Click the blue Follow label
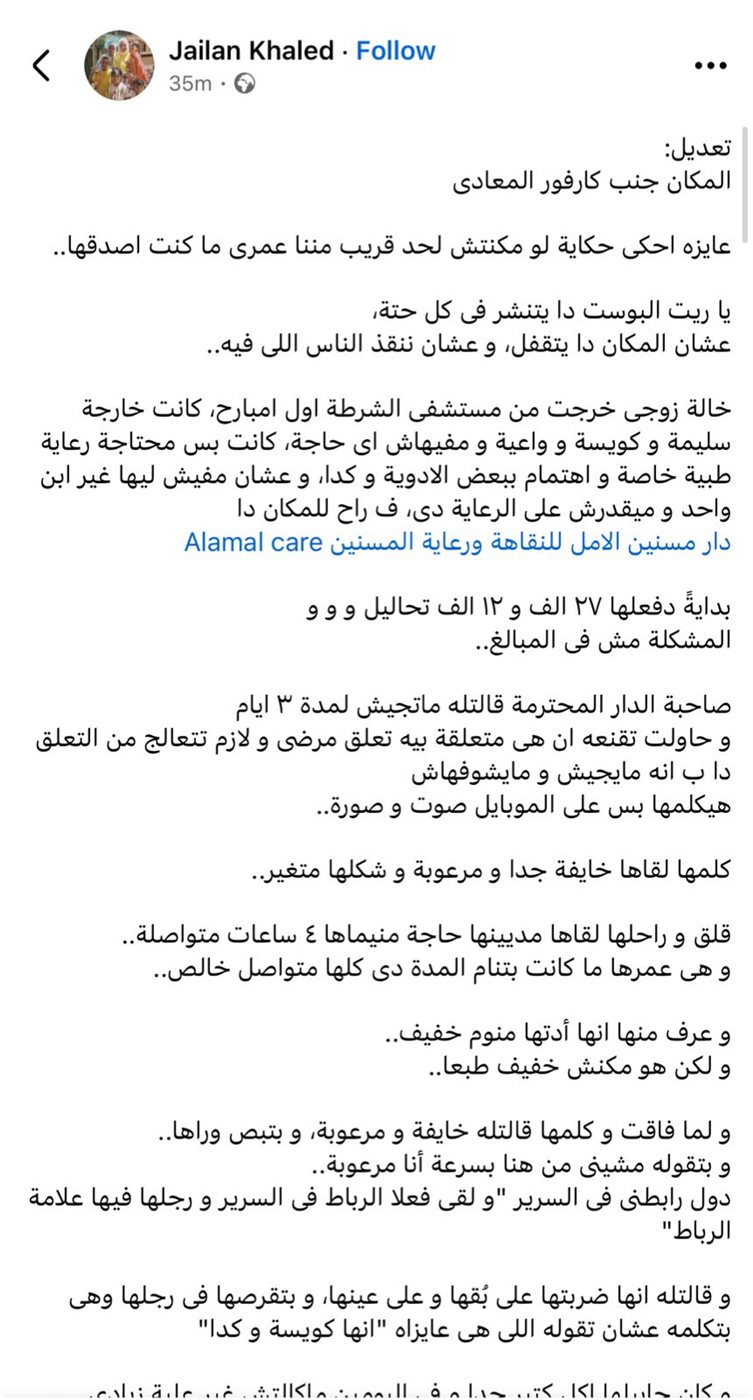The height and width of the screenshot is (1400, 753). point(396,50)
